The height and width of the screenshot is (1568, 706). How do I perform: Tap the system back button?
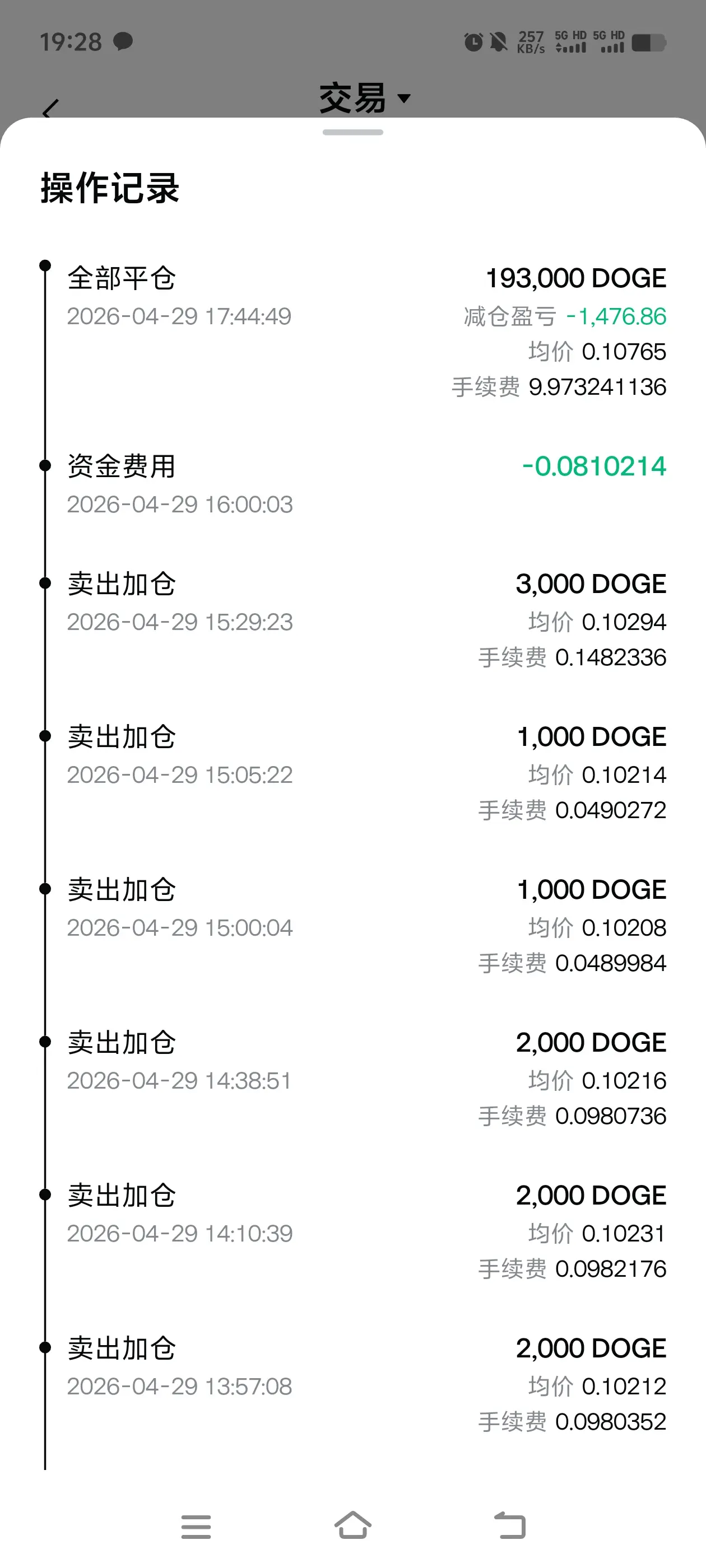tap(509, 1525)
